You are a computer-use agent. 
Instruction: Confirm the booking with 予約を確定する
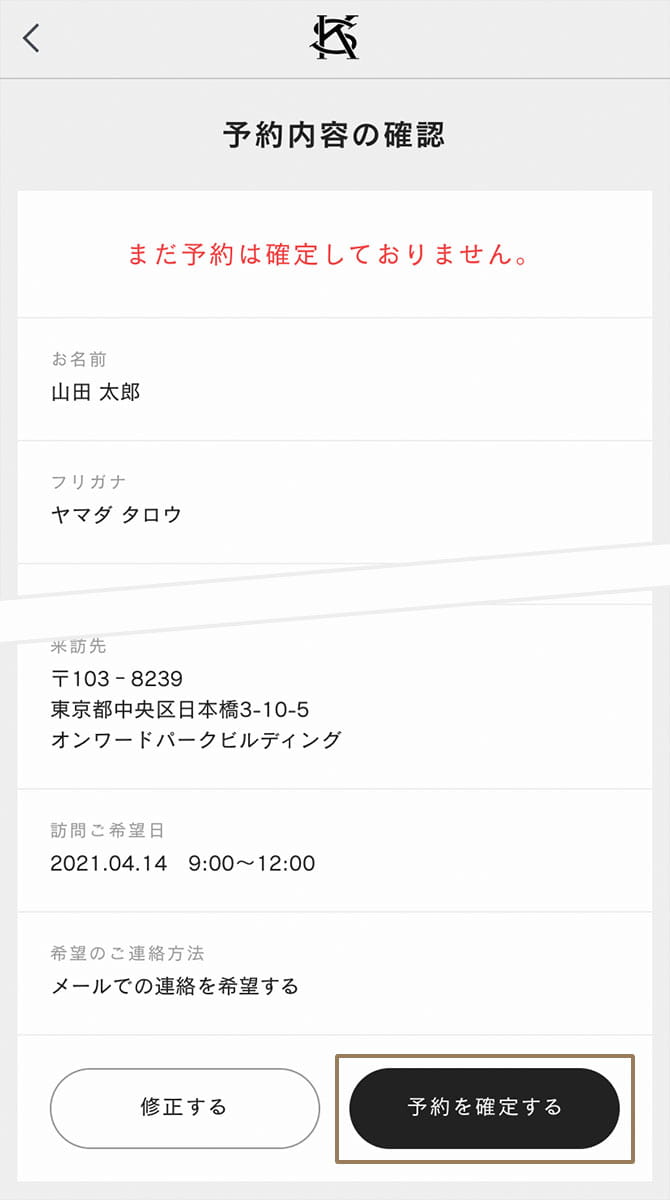[485, 1108]
